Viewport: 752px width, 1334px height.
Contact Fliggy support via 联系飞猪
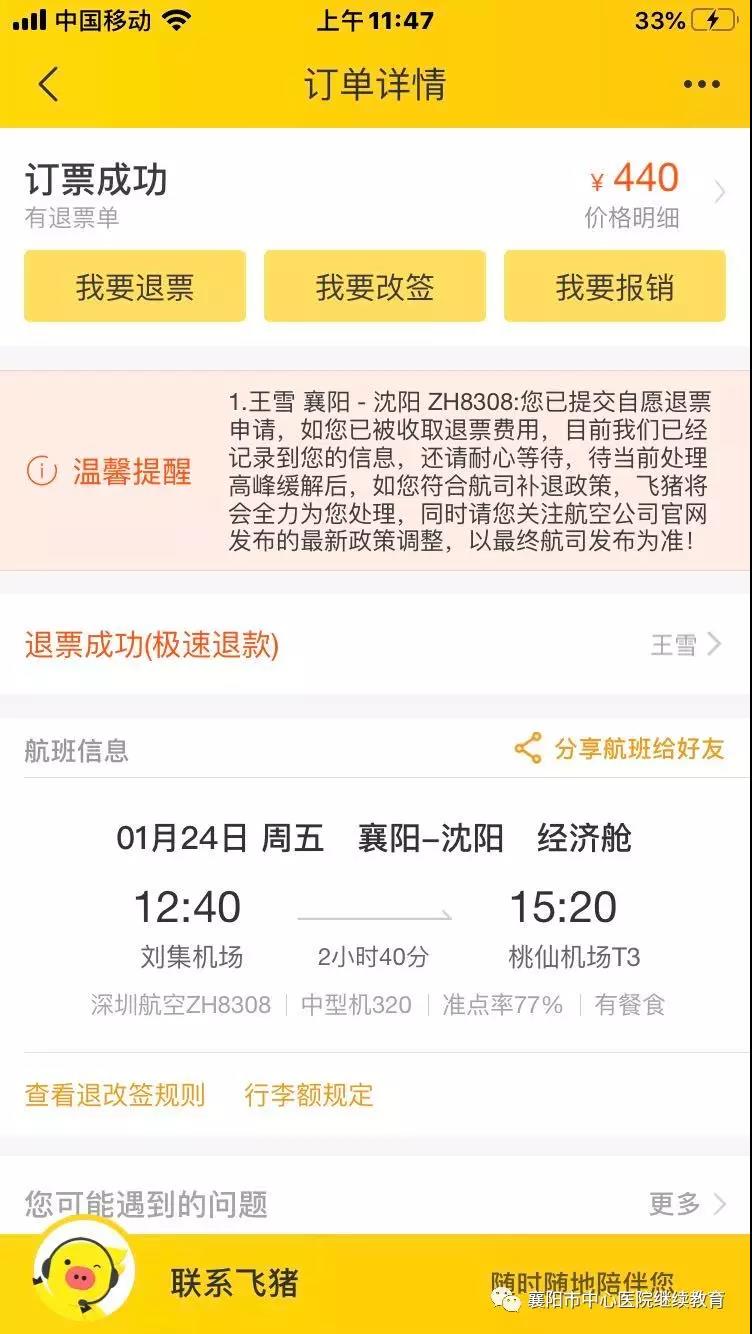coord(234,1283)
